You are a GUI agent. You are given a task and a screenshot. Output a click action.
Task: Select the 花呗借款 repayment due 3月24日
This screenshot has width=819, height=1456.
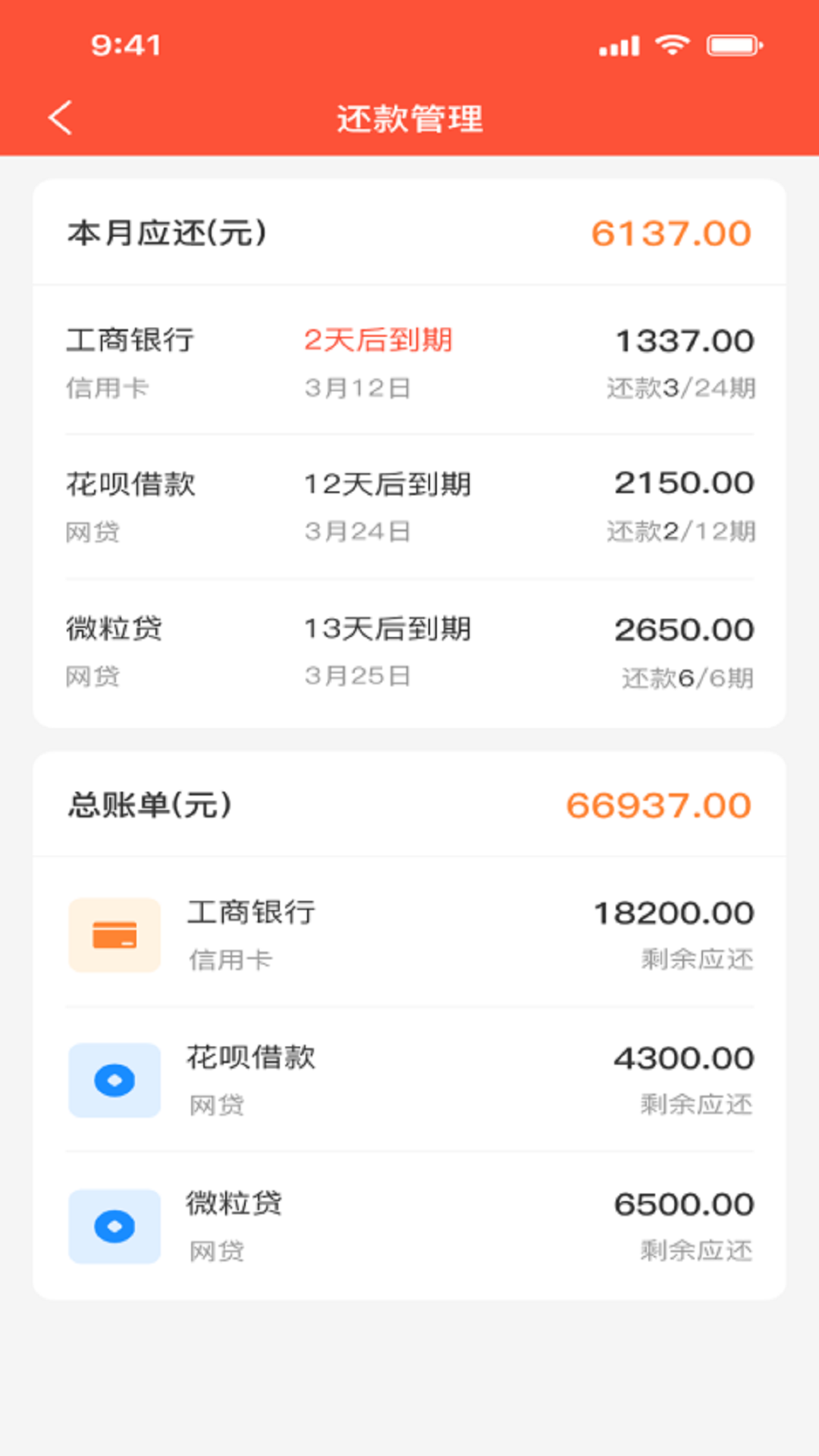coord(409,507)
